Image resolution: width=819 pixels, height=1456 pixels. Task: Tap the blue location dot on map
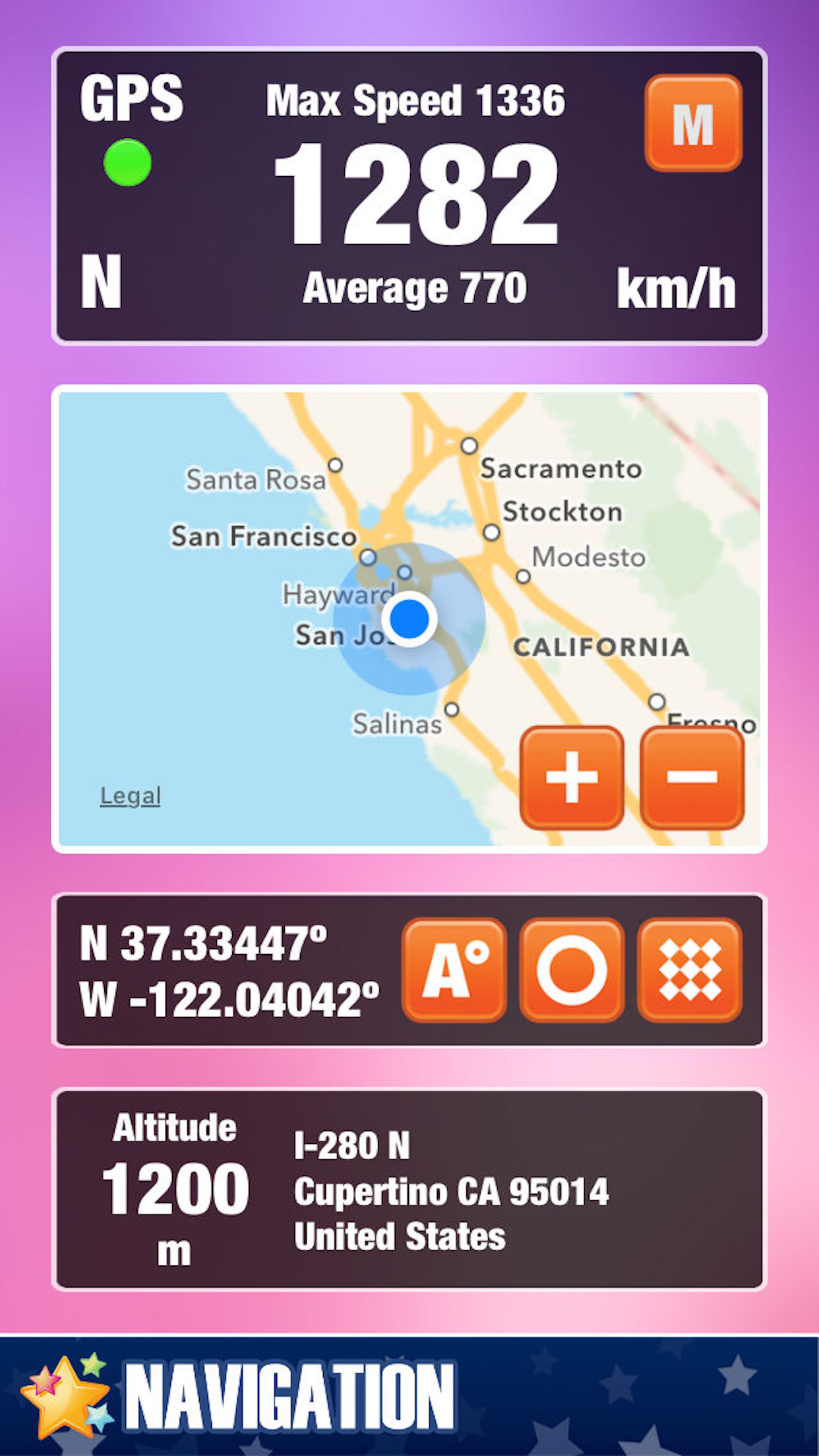pyautogui.click(x=409, y=619)
